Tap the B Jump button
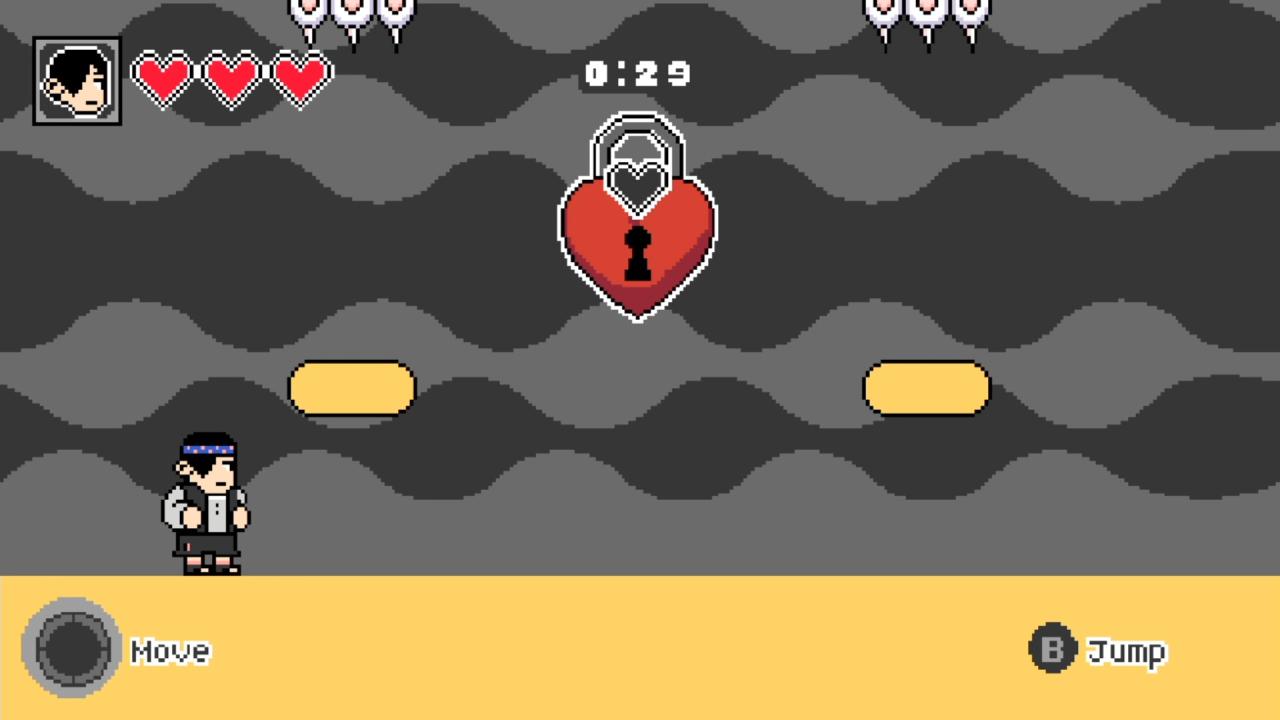The image size is (1280, 720). (1052, 650)
